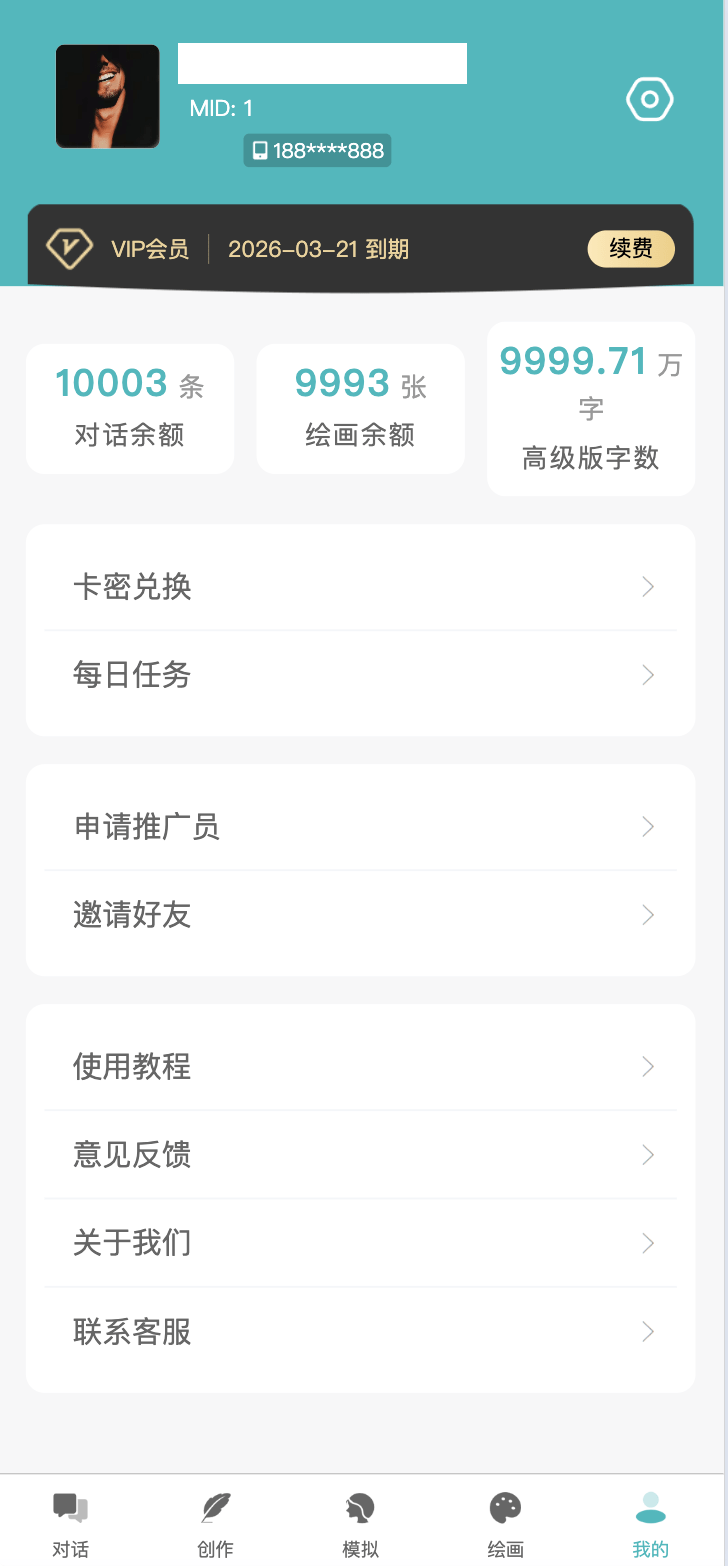Click the user avatar photo
The width and height of the screenshot is (728, 1566).
107,96
